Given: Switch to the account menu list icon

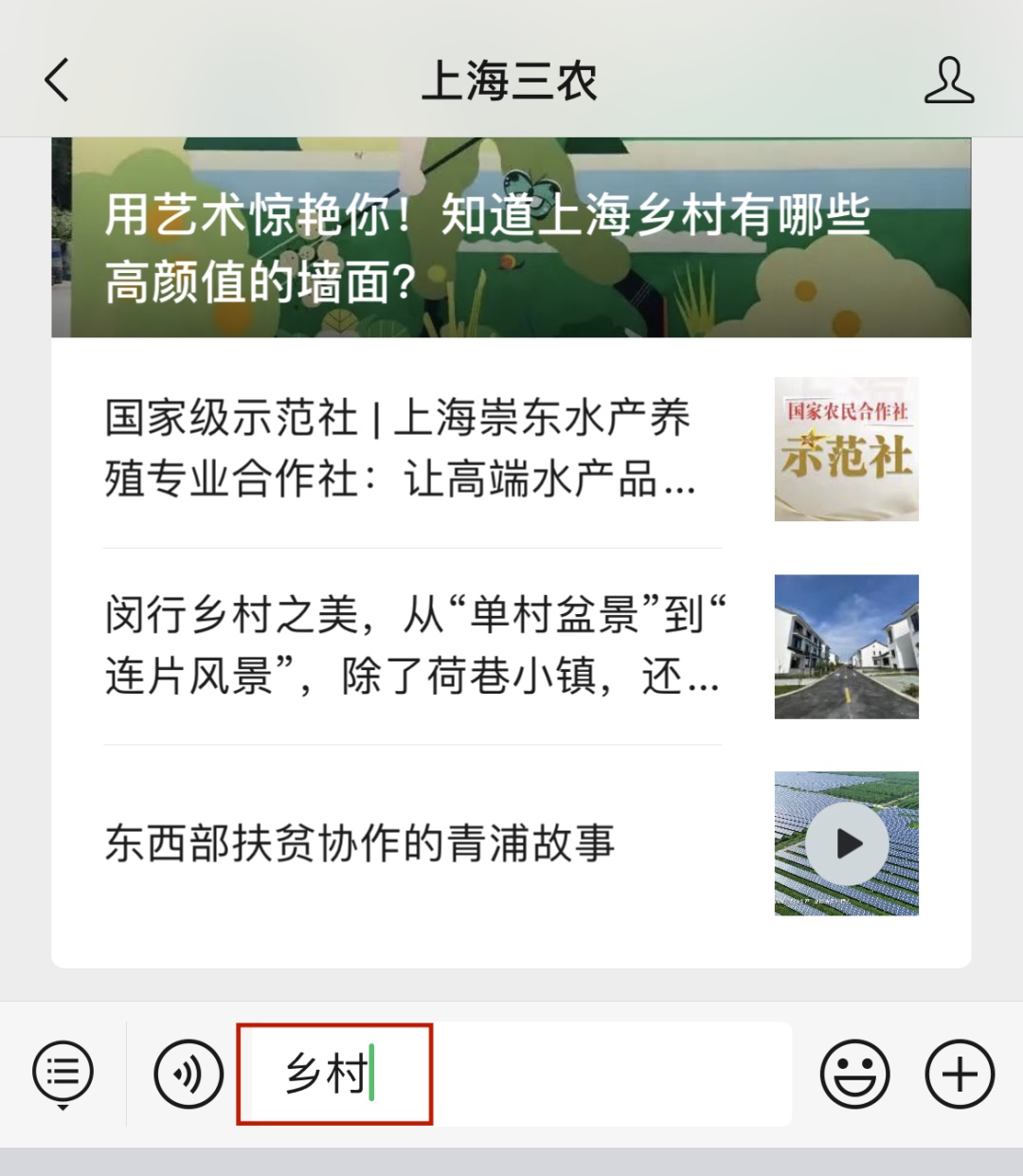Looking at the screenshot, I should pyautogui.click(x=63, y=1074).
